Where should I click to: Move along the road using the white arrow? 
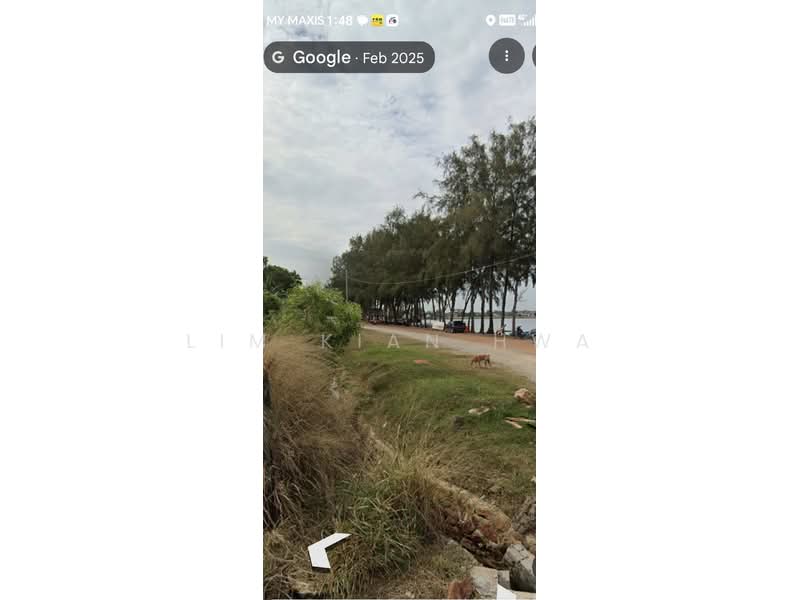(x=326, y=550)
